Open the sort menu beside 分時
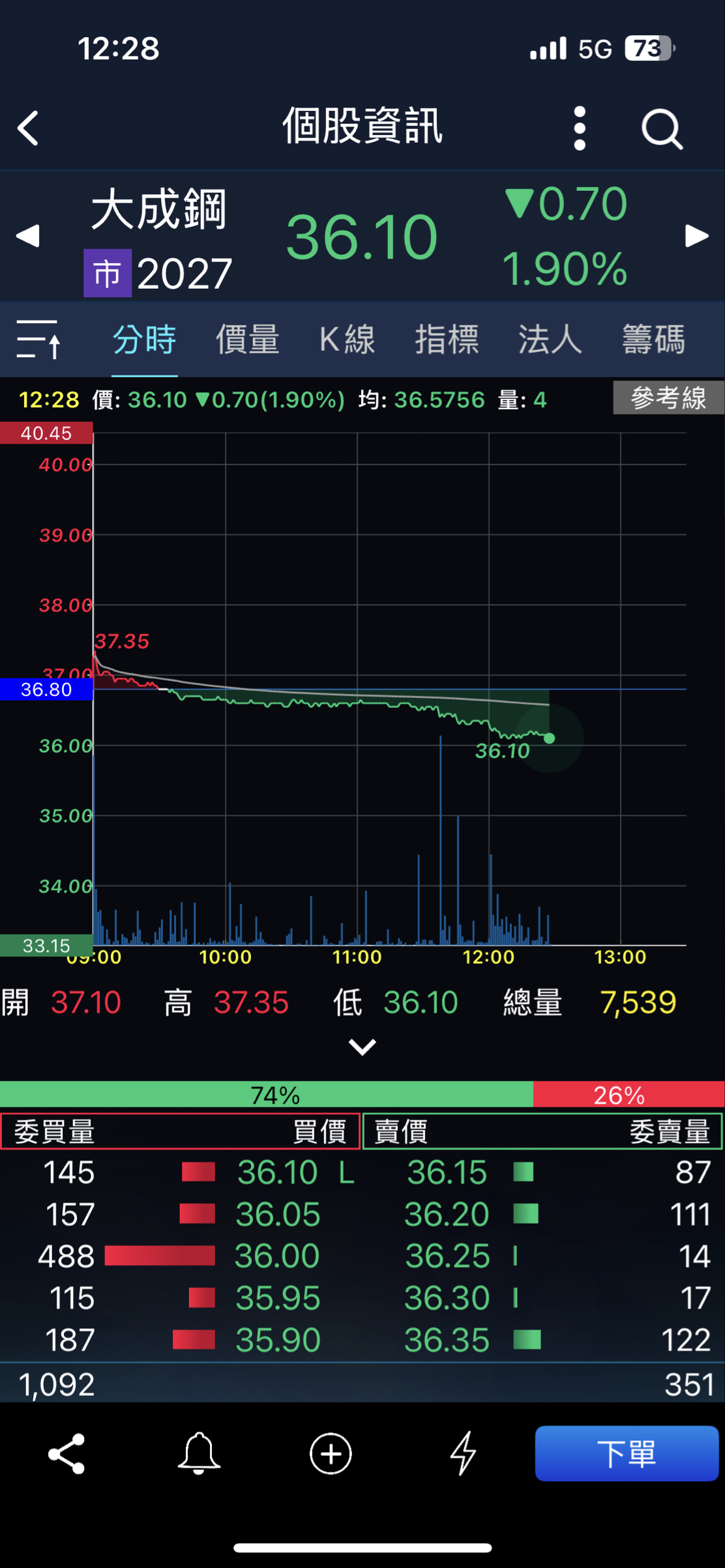This screenshot has width=725, height=1568. click(x=38, y=339)
